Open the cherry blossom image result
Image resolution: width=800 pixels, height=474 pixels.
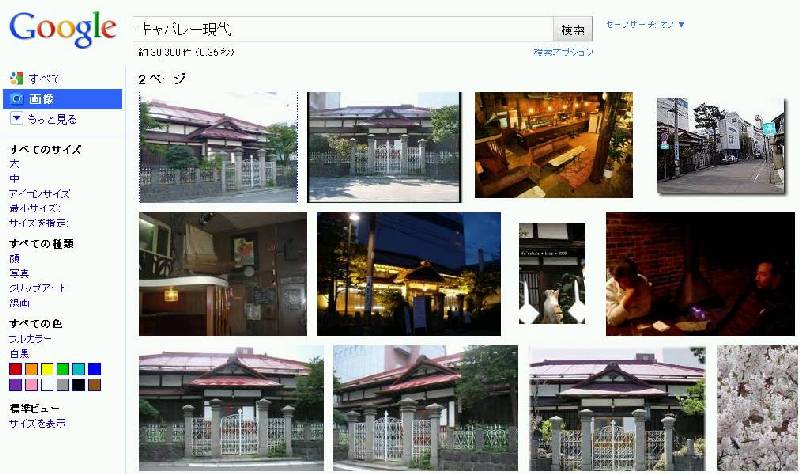point(757,408)
